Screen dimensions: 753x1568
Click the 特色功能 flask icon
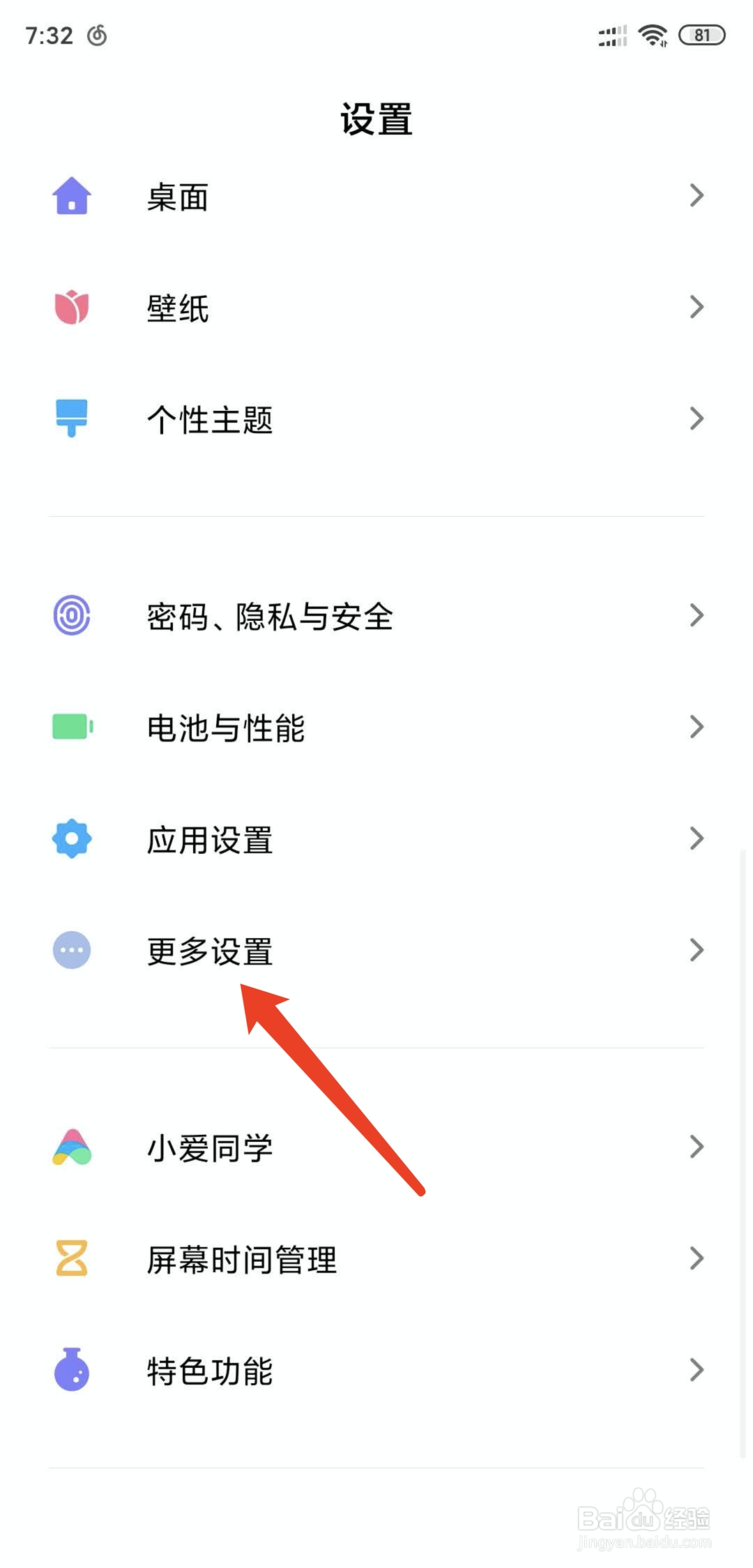(71, 1371)
